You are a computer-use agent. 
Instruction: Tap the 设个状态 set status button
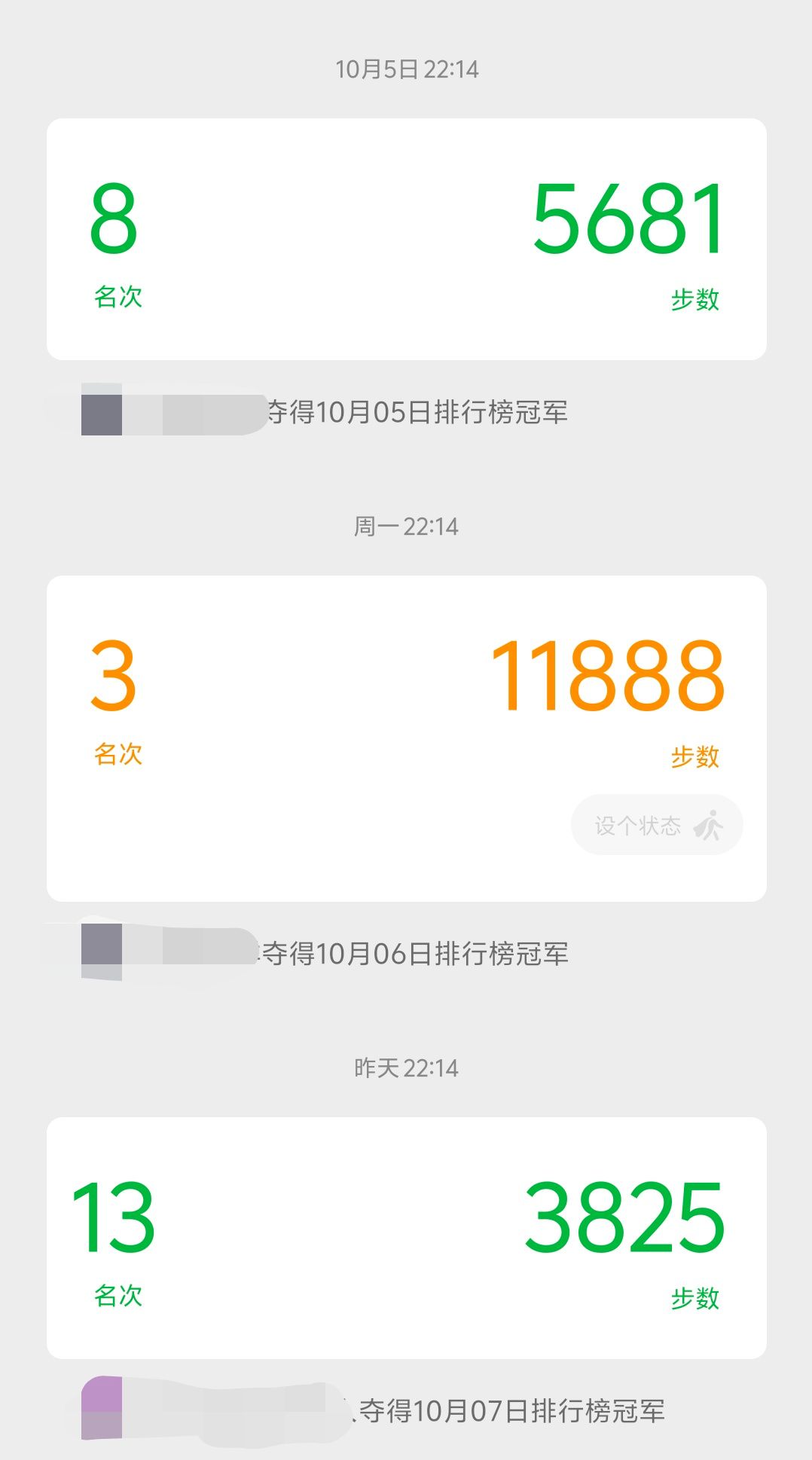click(x=657, y=825)
